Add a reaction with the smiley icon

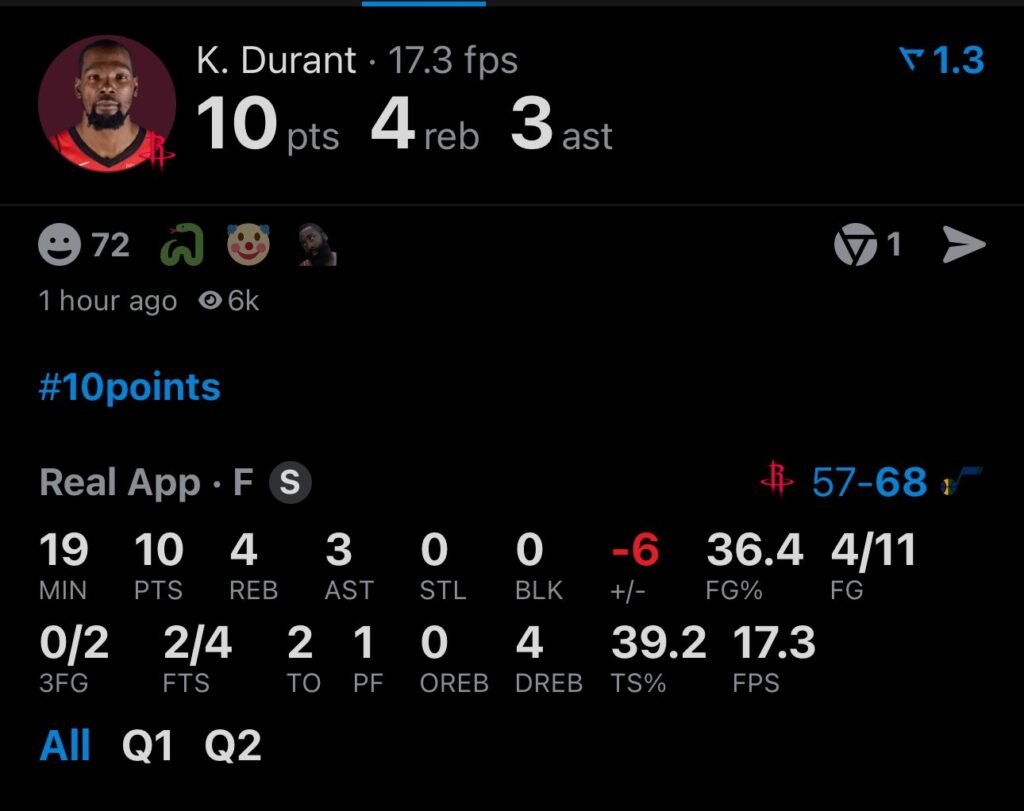[59, 245]
